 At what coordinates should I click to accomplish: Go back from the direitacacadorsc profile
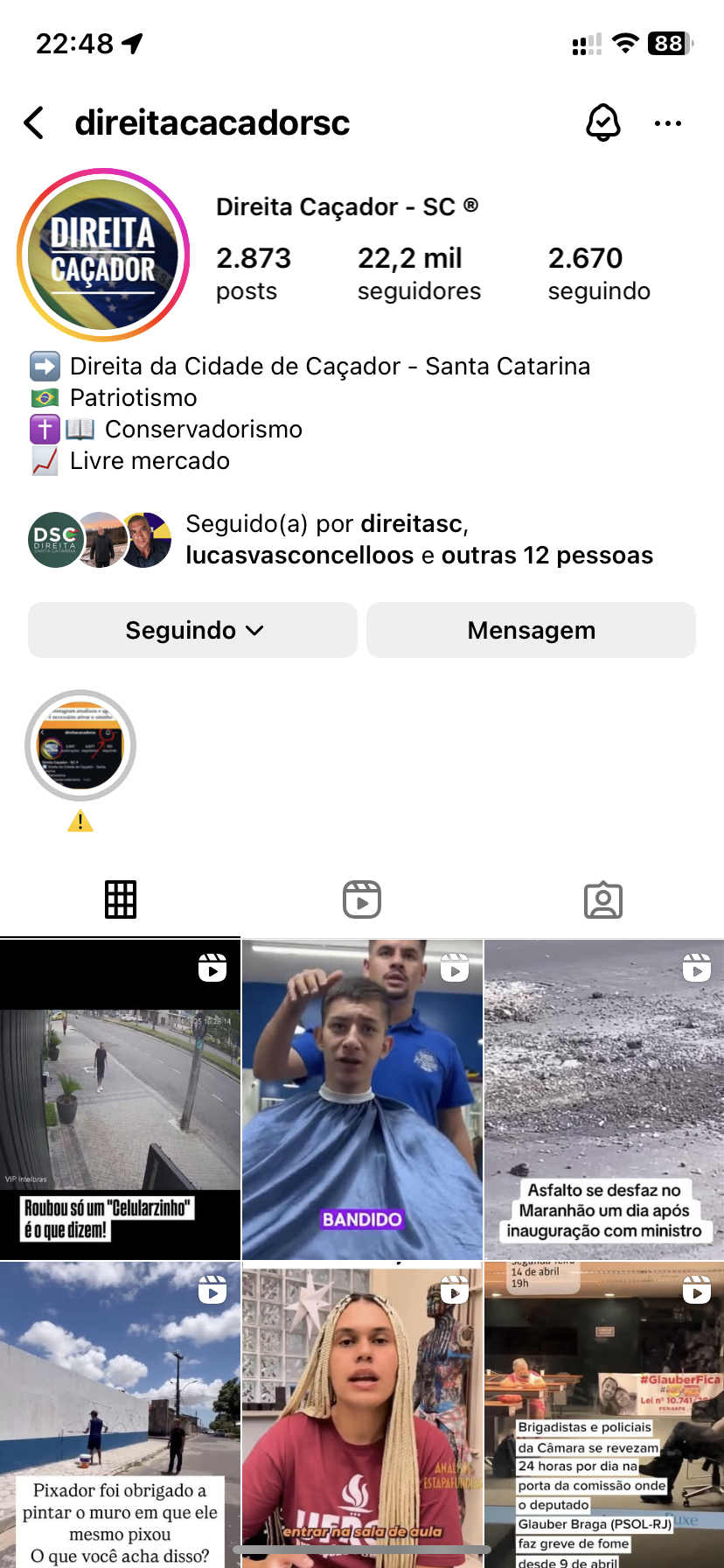point(34,123)
